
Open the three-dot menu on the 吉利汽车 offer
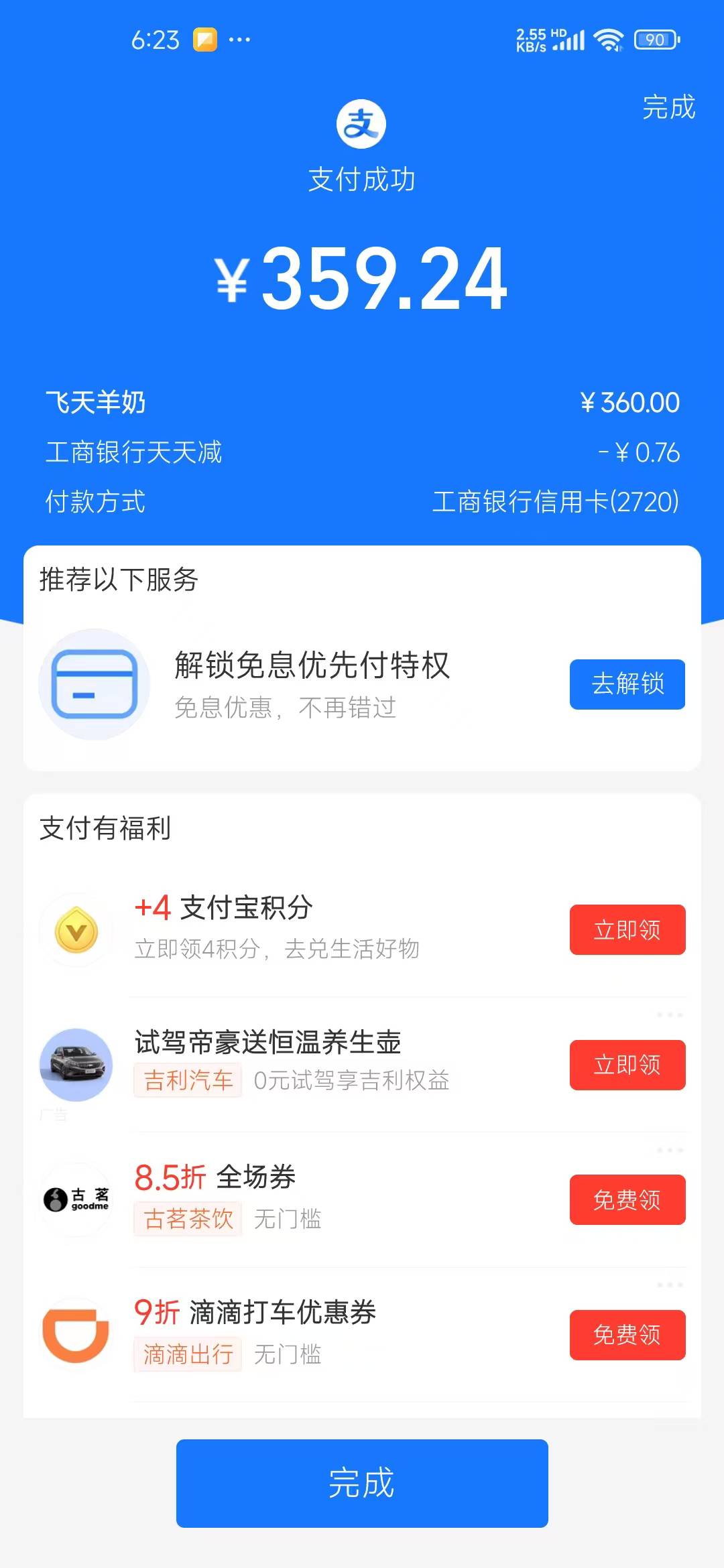[x=670, y=1015]
